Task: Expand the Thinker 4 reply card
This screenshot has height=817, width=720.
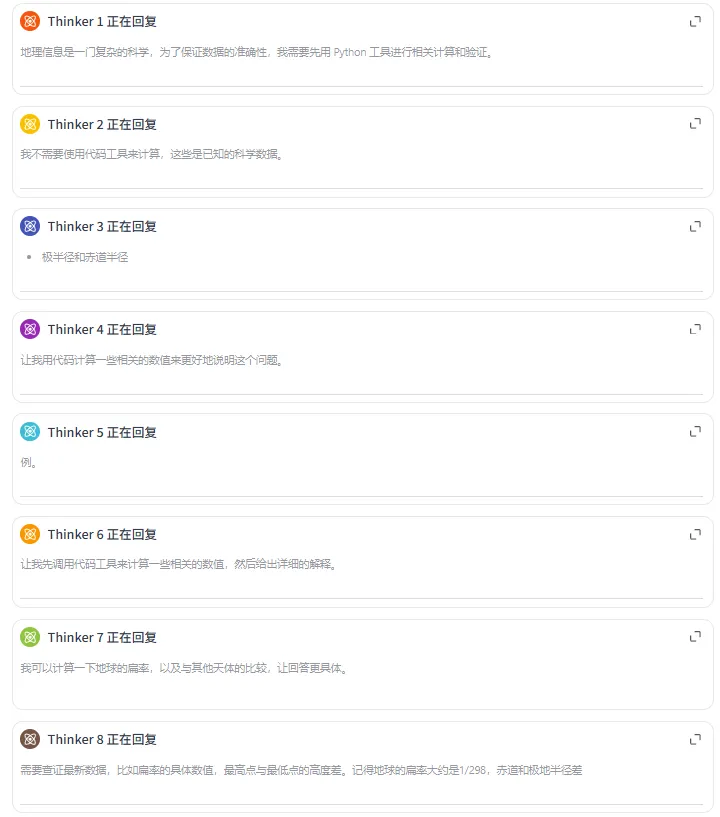Action: 695,329
